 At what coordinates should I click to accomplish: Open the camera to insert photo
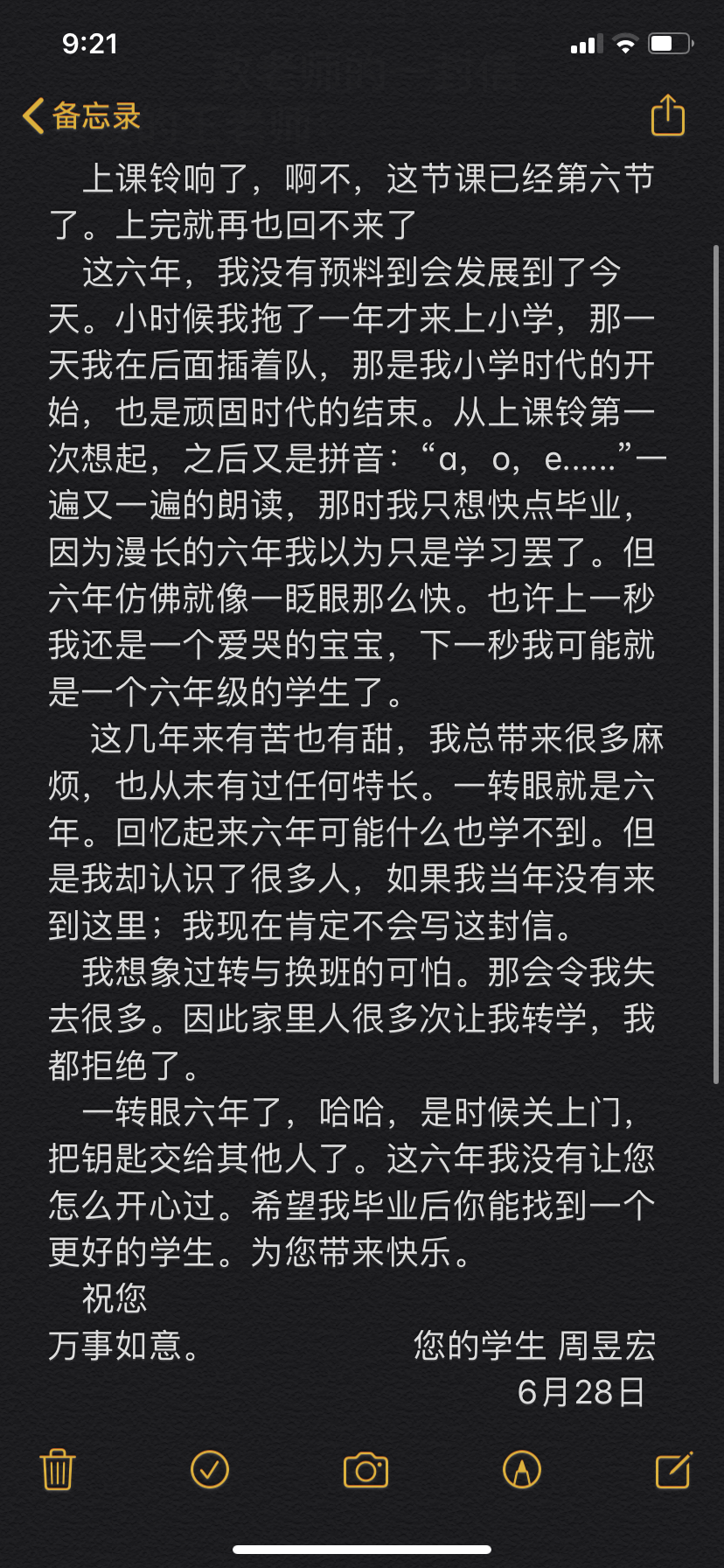(x=365, y=1469)
